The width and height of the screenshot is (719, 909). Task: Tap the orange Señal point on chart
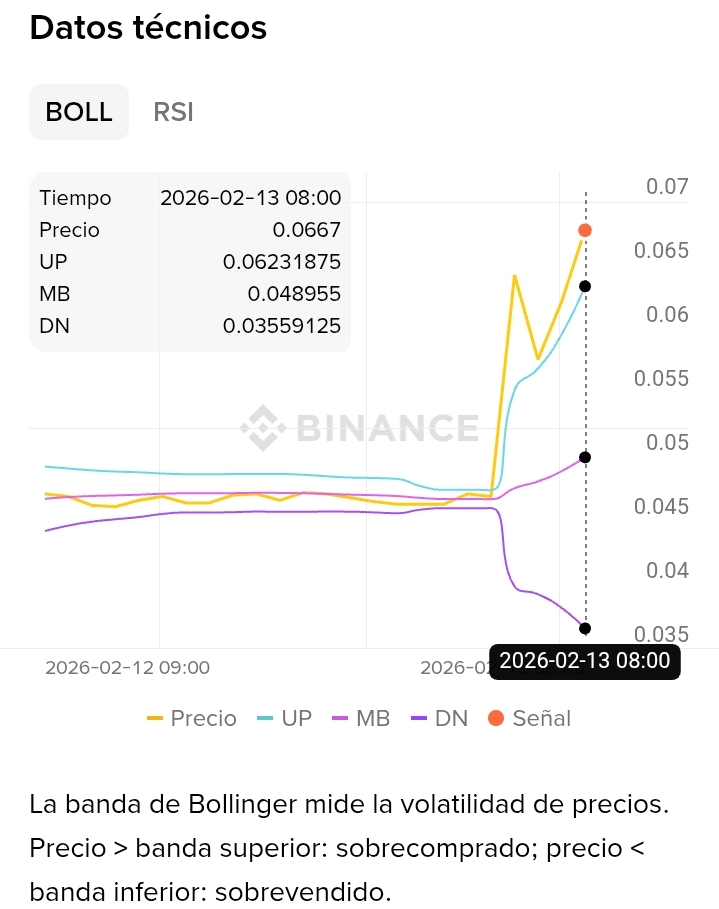point(585,230)
